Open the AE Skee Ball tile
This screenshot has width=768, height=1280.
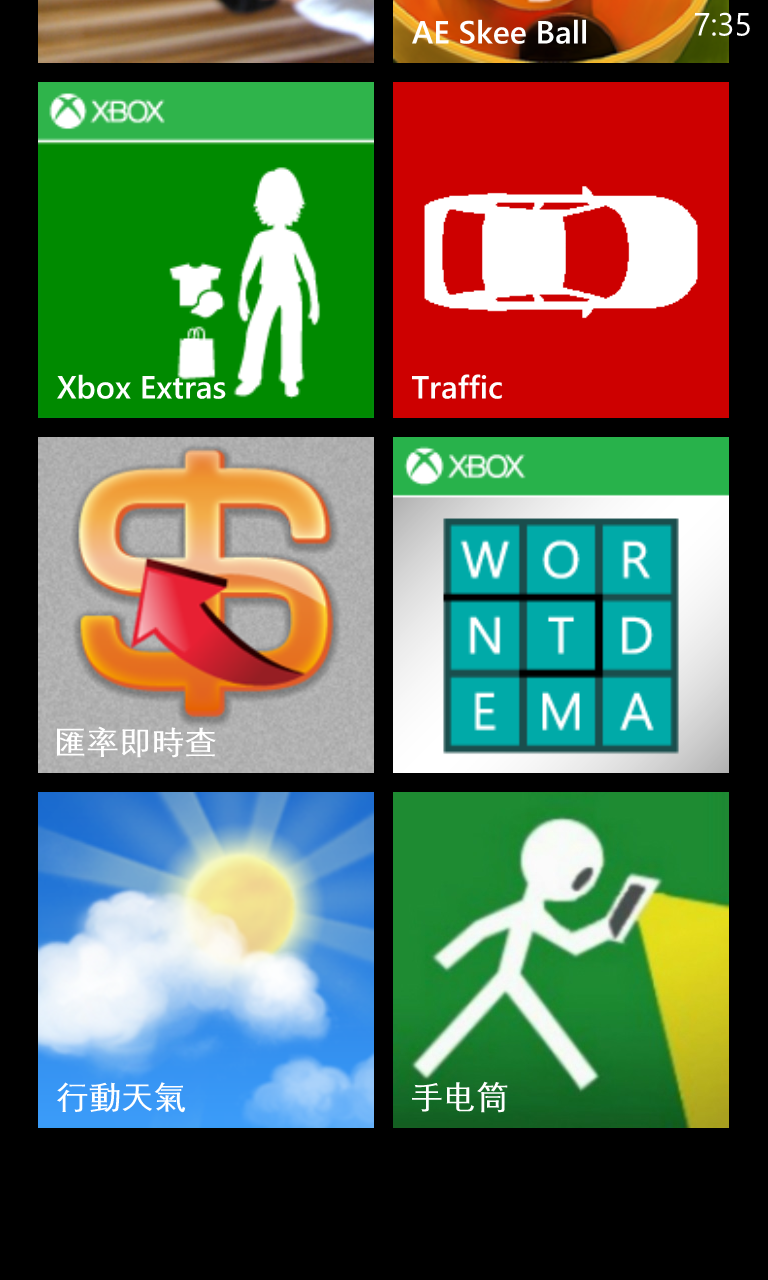[x=560, y=32]
